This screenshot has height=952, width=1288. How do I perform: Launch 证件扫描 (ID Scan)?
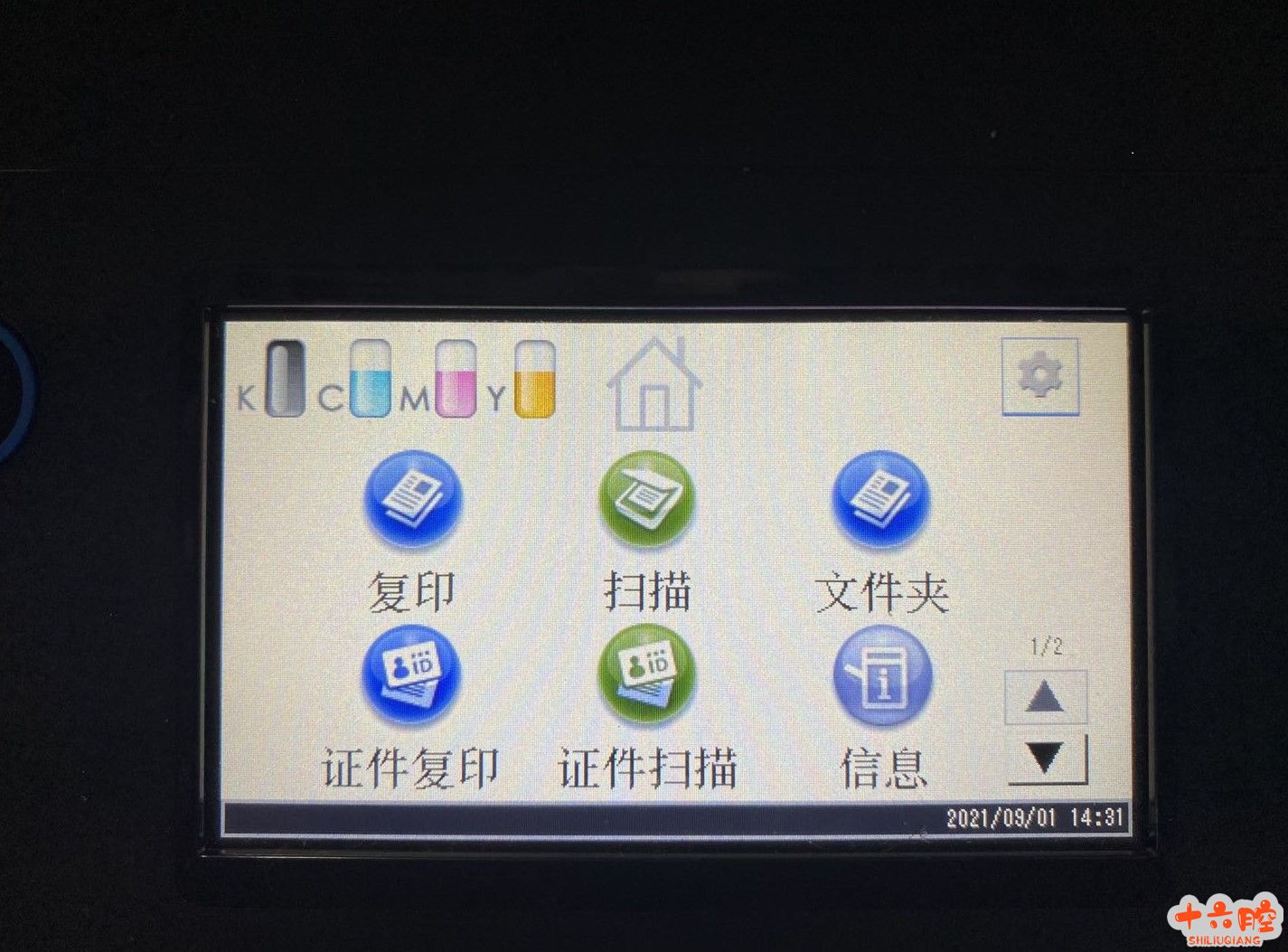click(646, 676)
